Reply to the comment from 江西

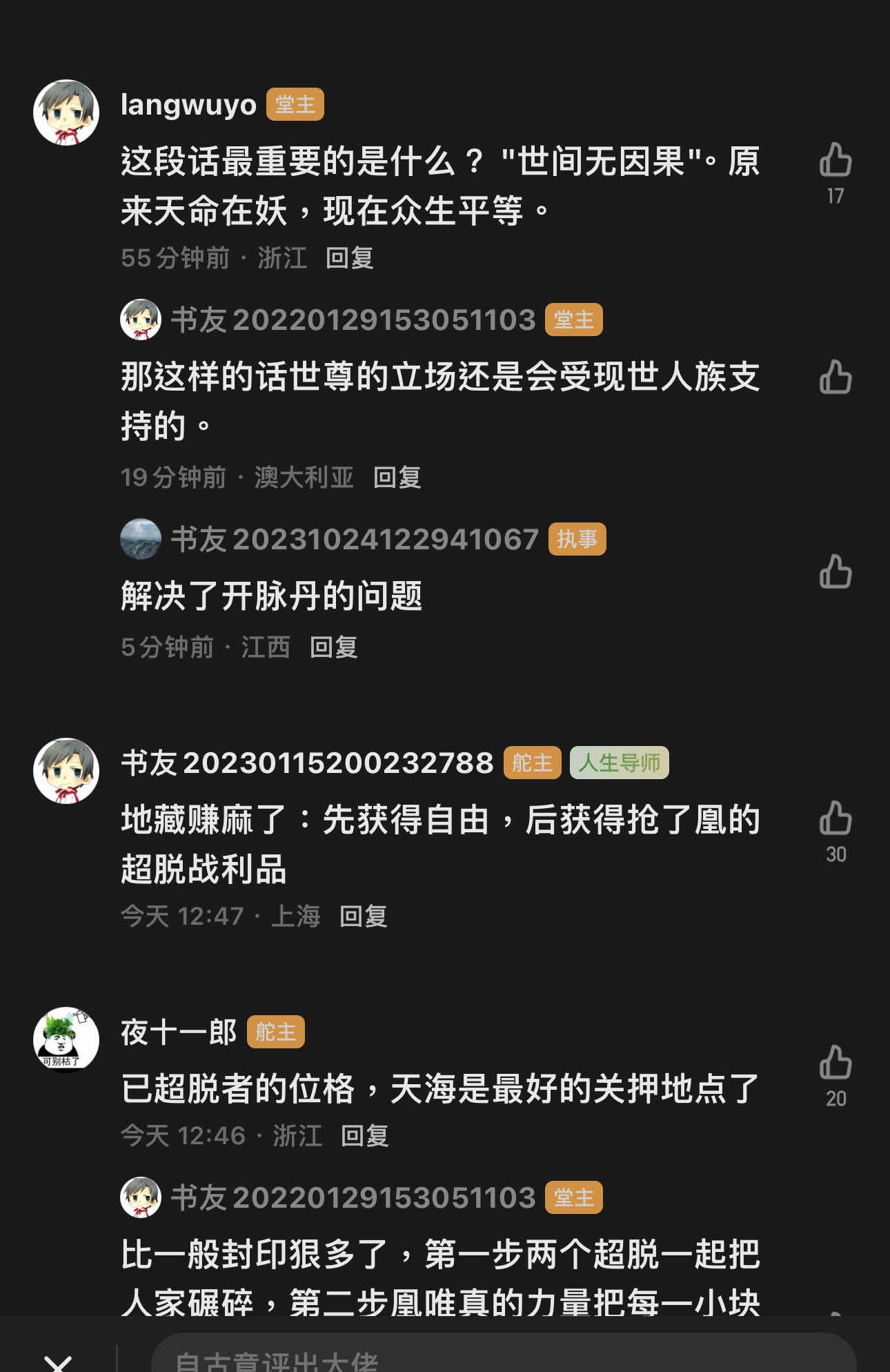[x=333, y=647]
